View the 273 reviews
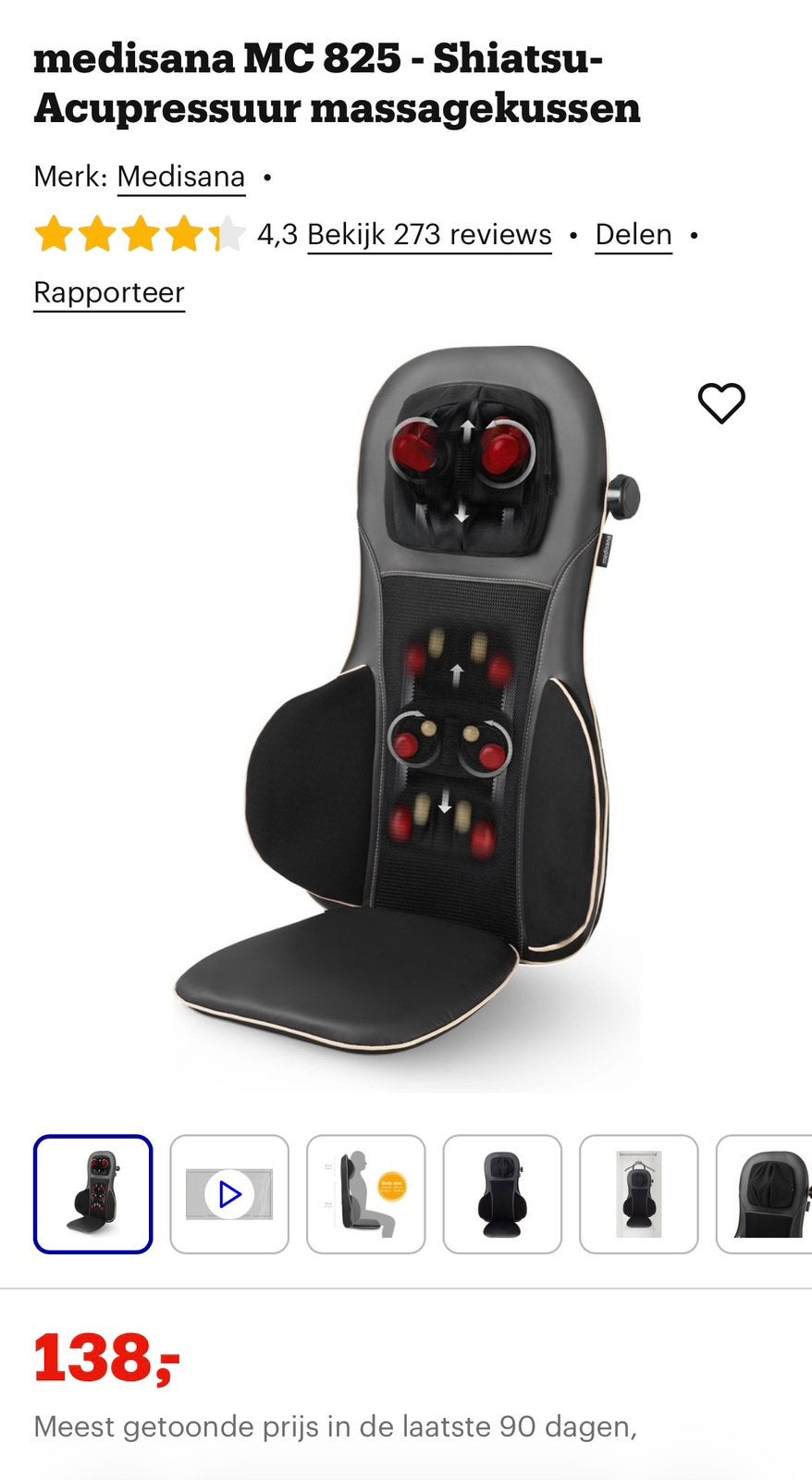The height and width of the screenshot is (1480, 812). [429, 234]
